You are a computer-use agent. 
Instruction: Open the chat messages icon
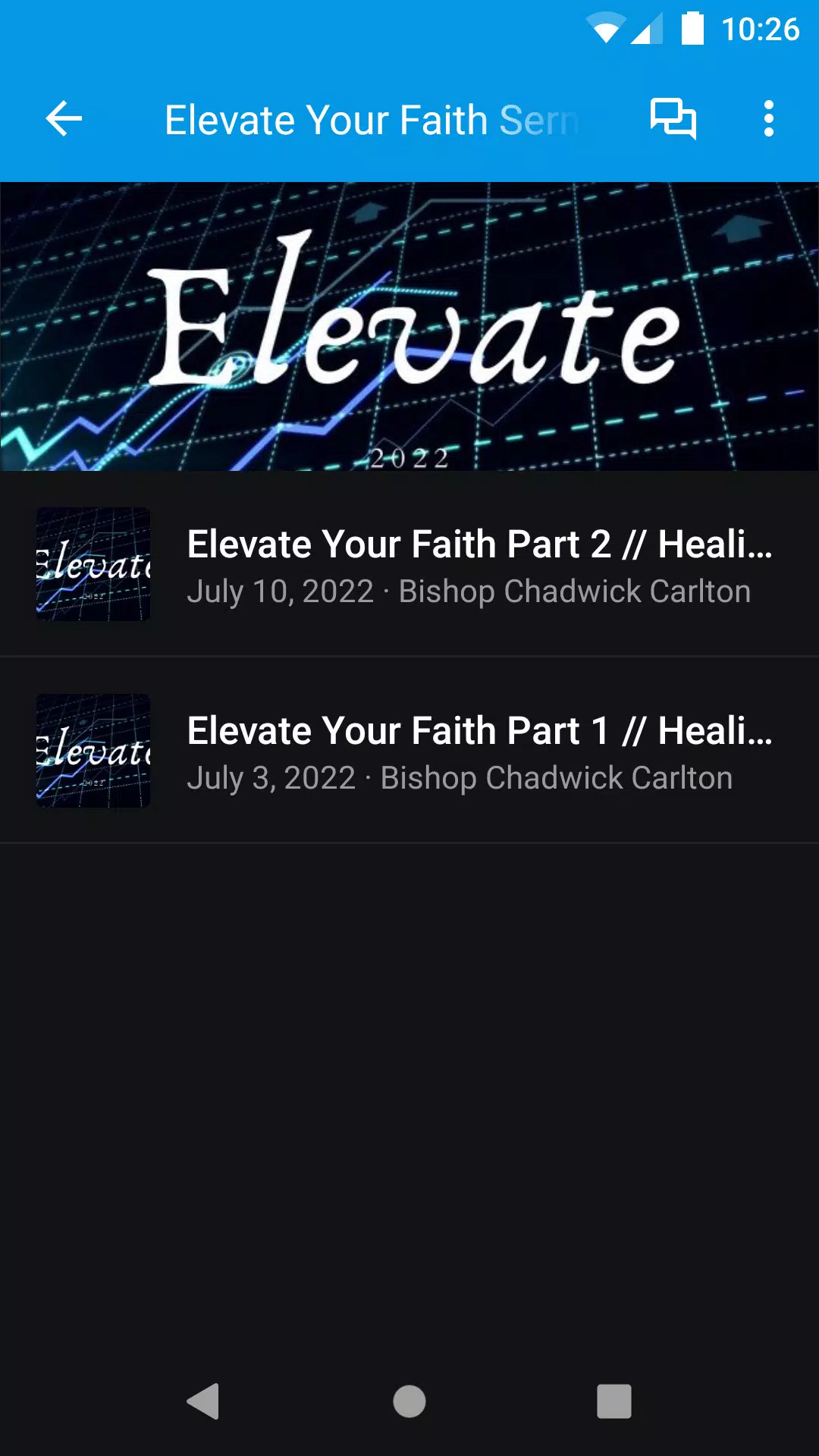673,119
